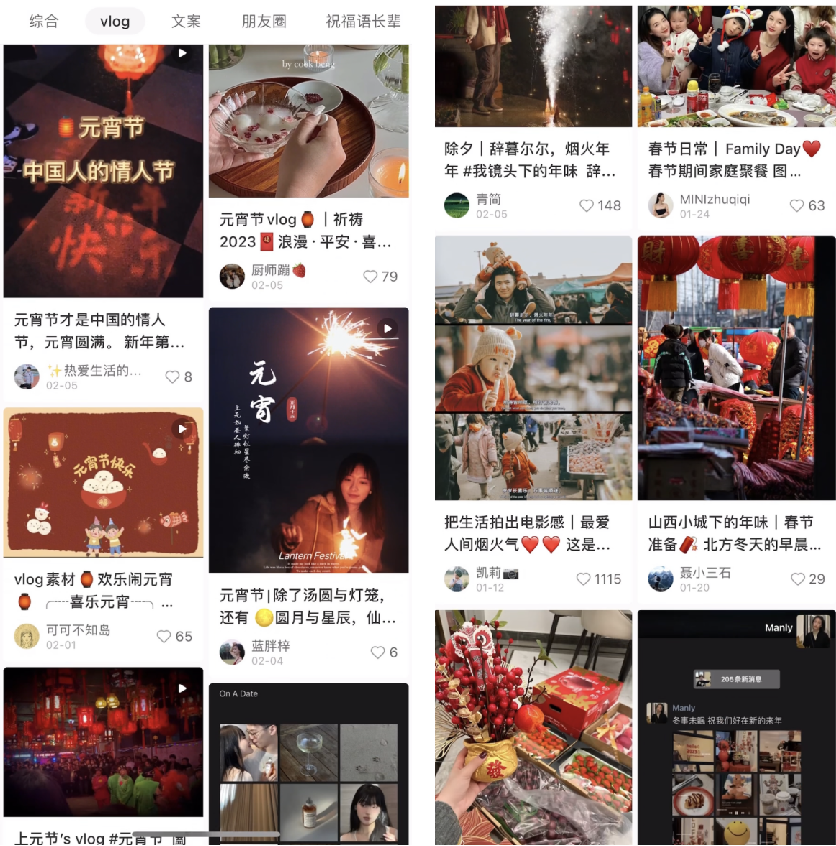Open 蓝胖梓's 元宵节 sparkler post
Screen dimensions: 836x846
308,440
